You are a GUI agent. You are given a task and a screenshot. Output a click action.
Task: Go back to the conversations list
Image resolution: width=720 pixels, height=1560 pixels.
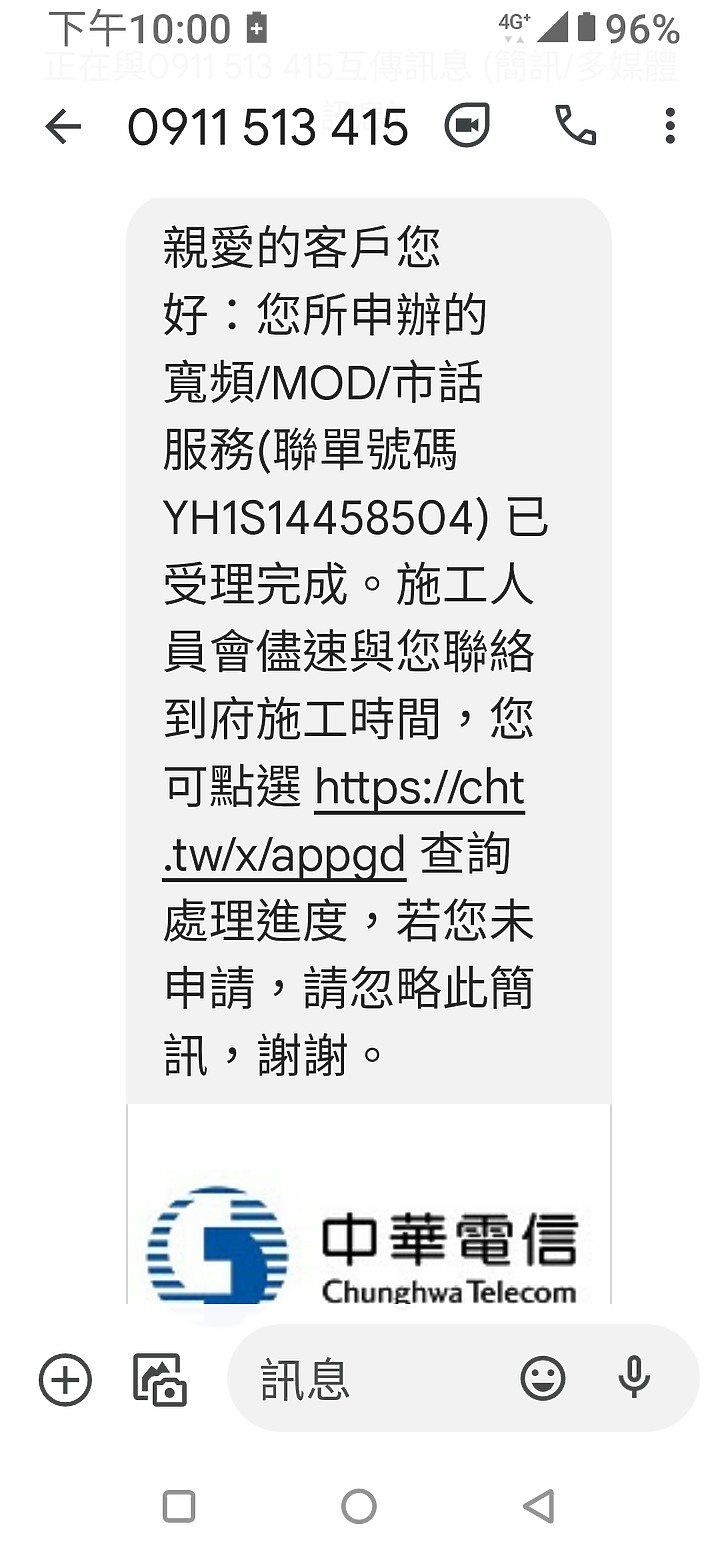pos(63,127)
